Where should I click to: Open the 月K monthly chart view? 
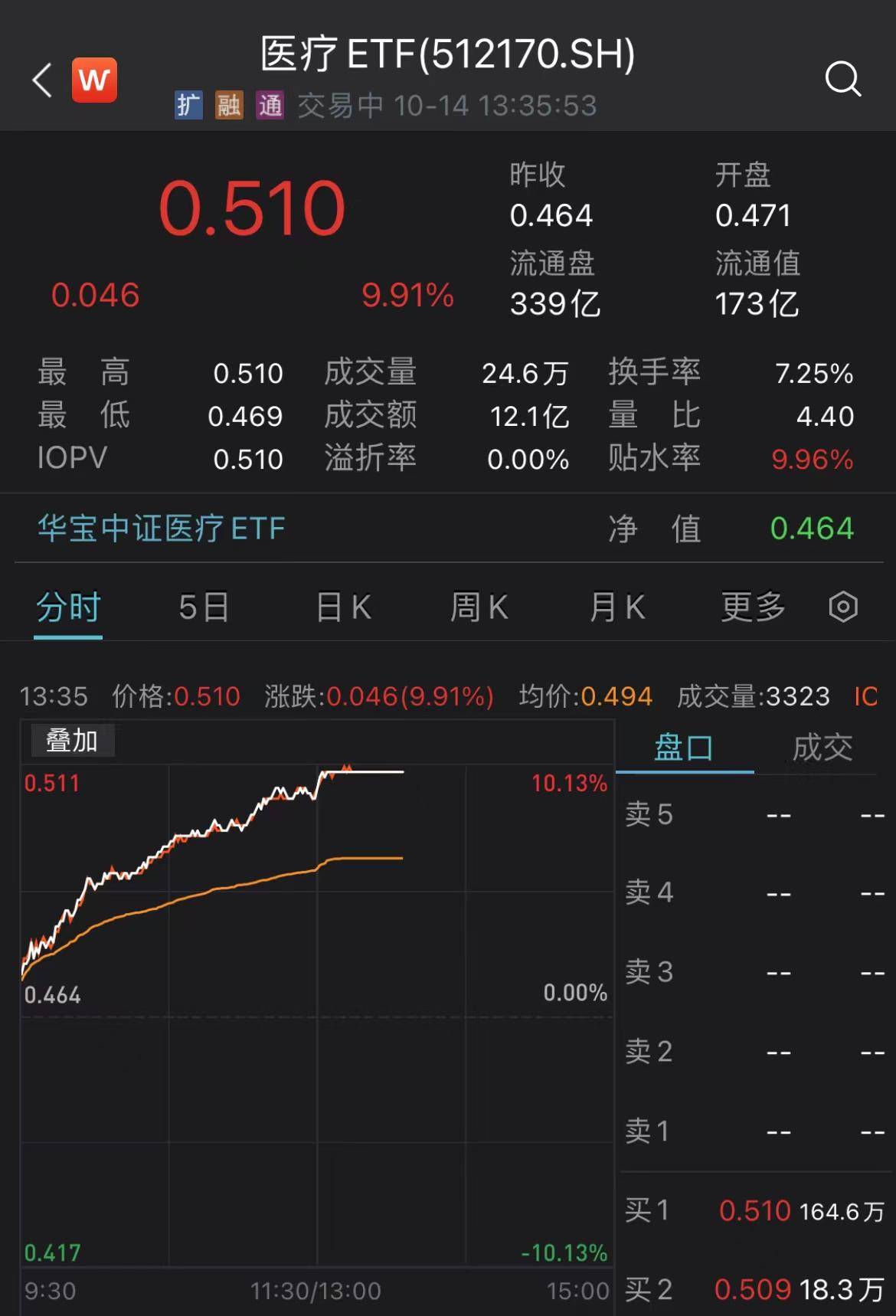[616, 606]
